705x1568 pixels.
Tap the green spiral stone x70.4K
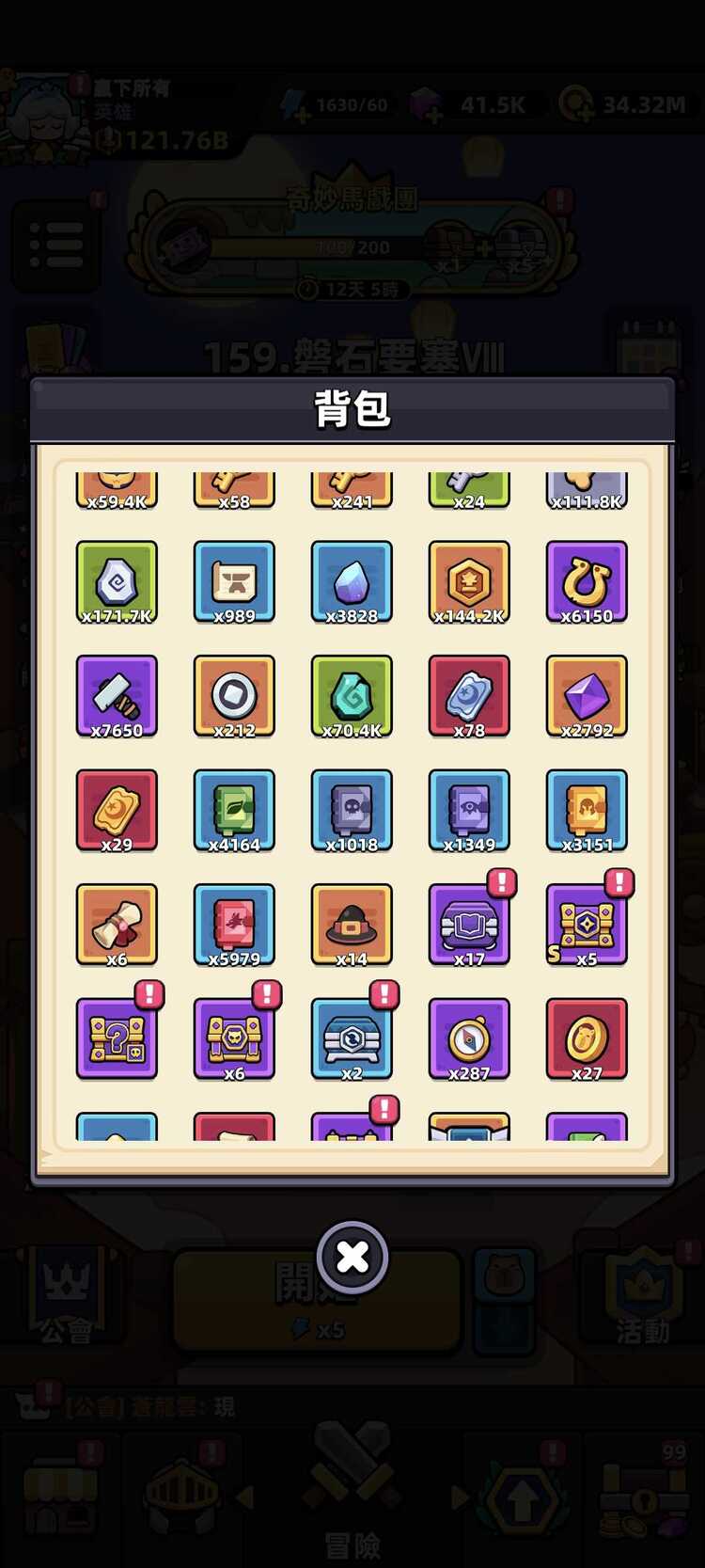coord(352,696)
